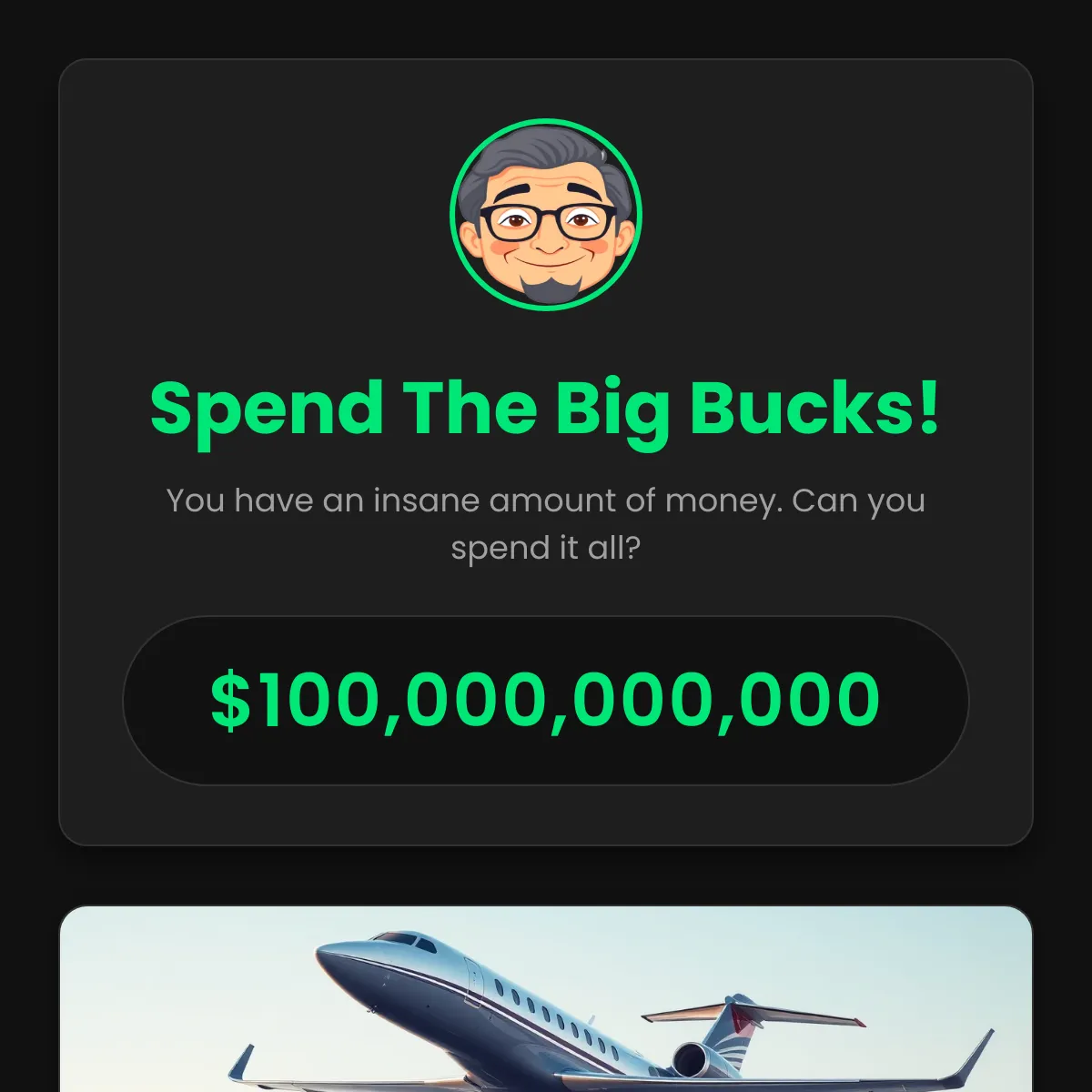Open the private jet item card
Viewport: 1092px width, 1092px height.
pos(546,1001)
